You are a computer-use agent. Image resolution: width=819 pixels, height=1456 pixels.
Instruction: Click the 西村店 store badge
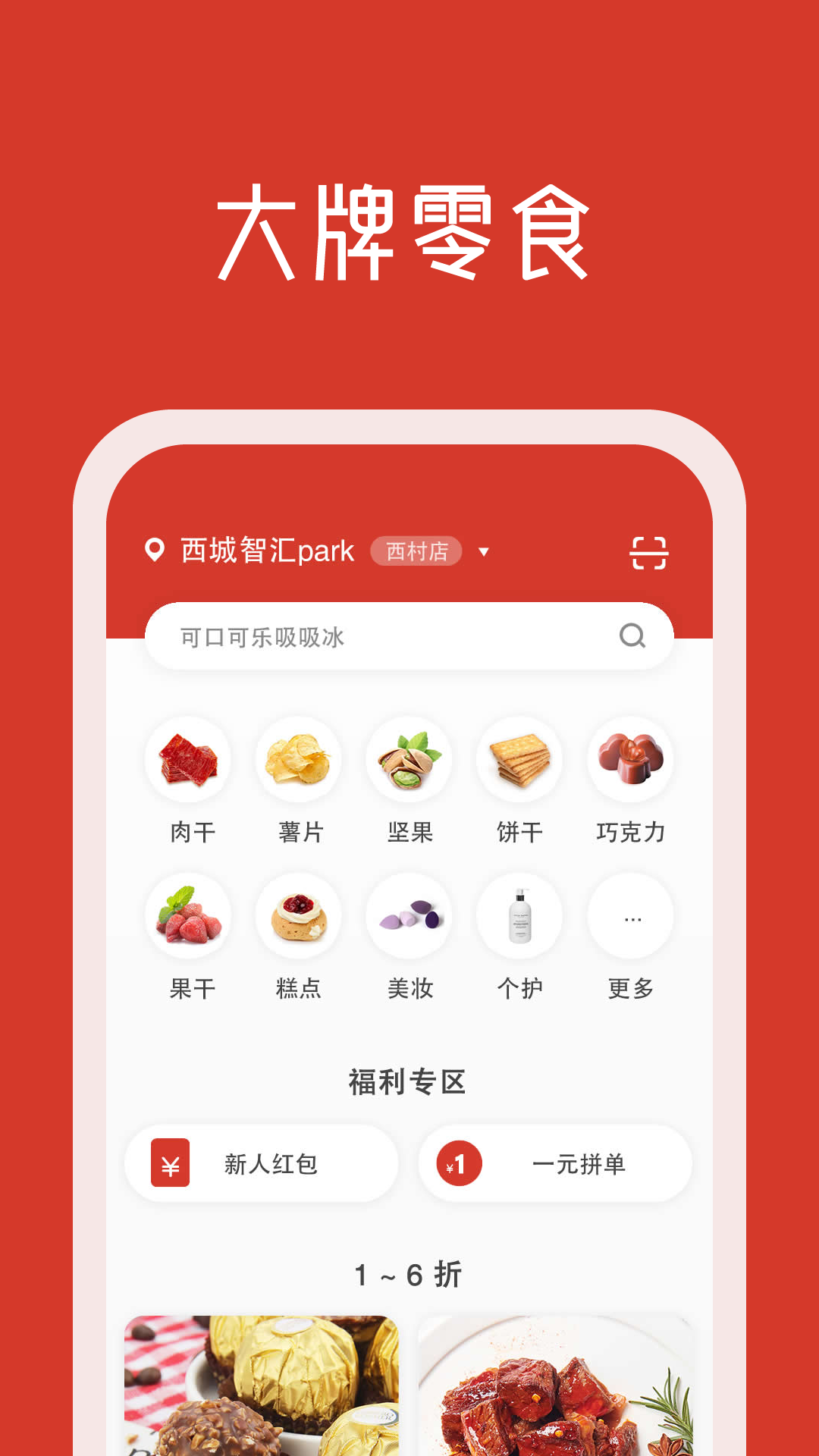tap(418, 551)
